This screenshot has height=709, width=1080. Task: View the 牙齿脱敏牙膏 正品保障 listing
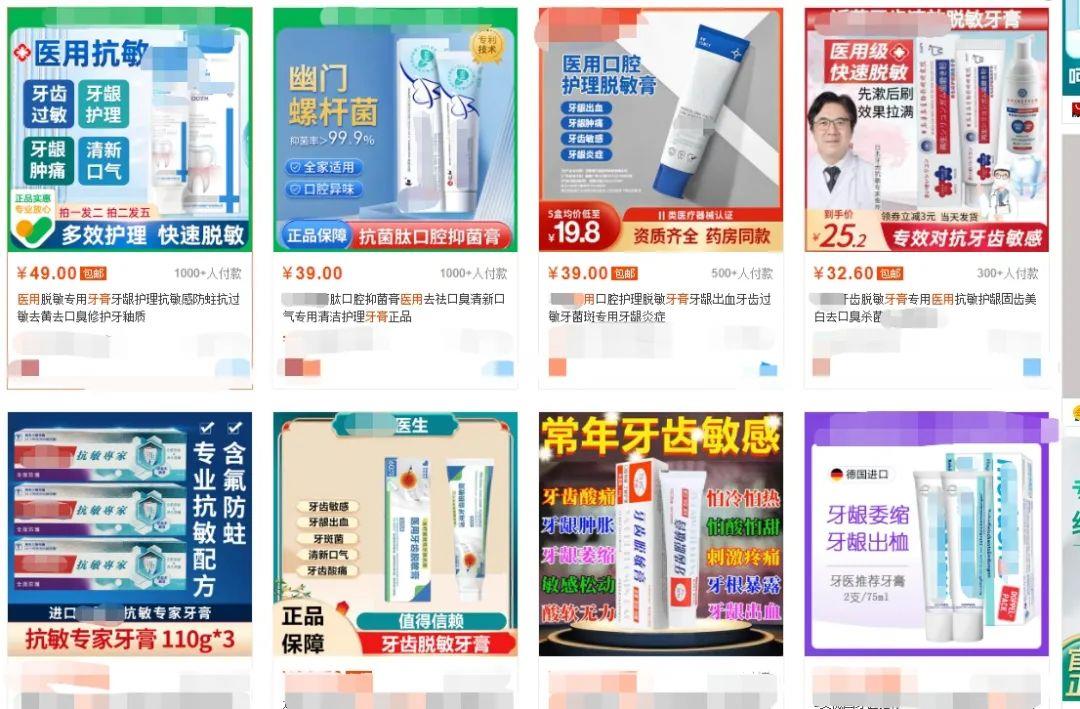tap(395, 533)
